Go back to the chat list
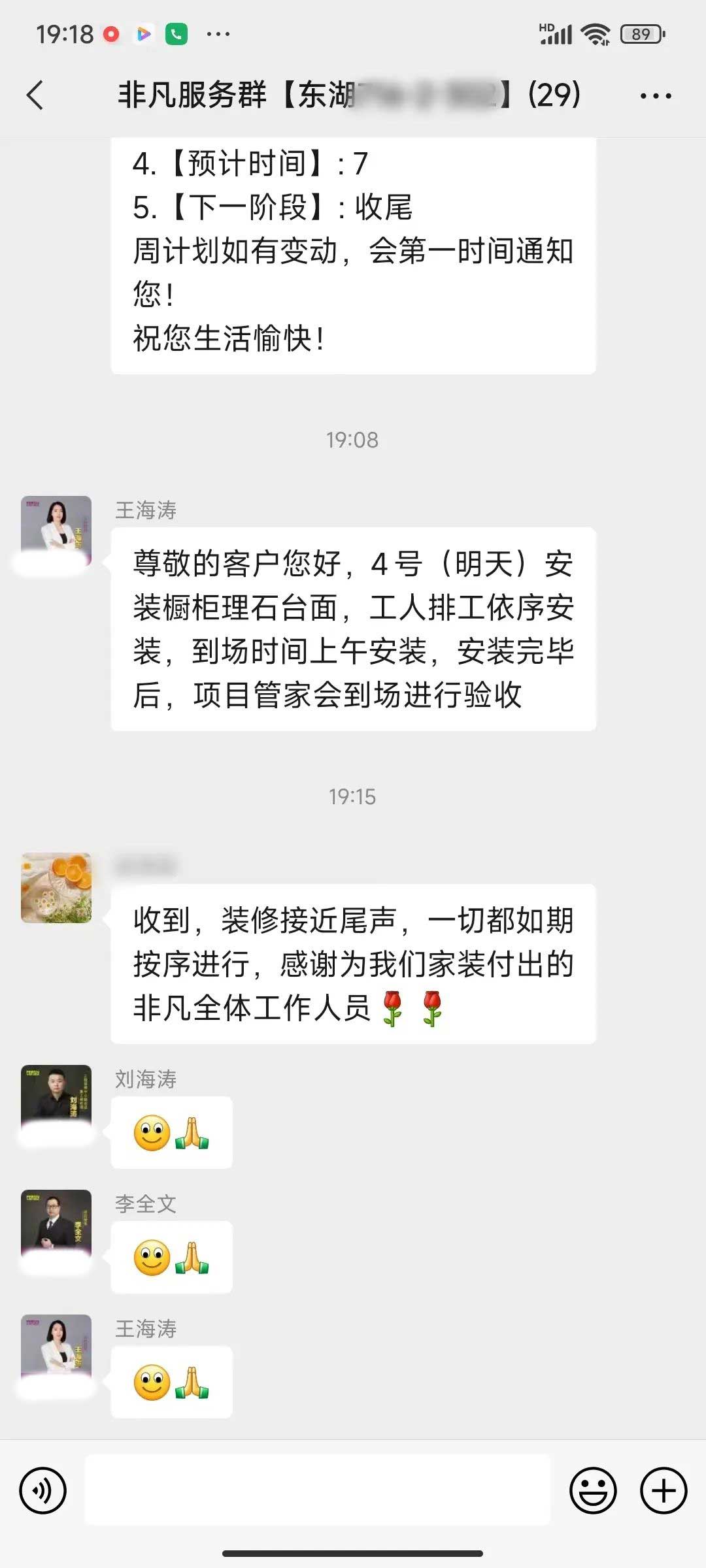 click(x=35, y=95)
